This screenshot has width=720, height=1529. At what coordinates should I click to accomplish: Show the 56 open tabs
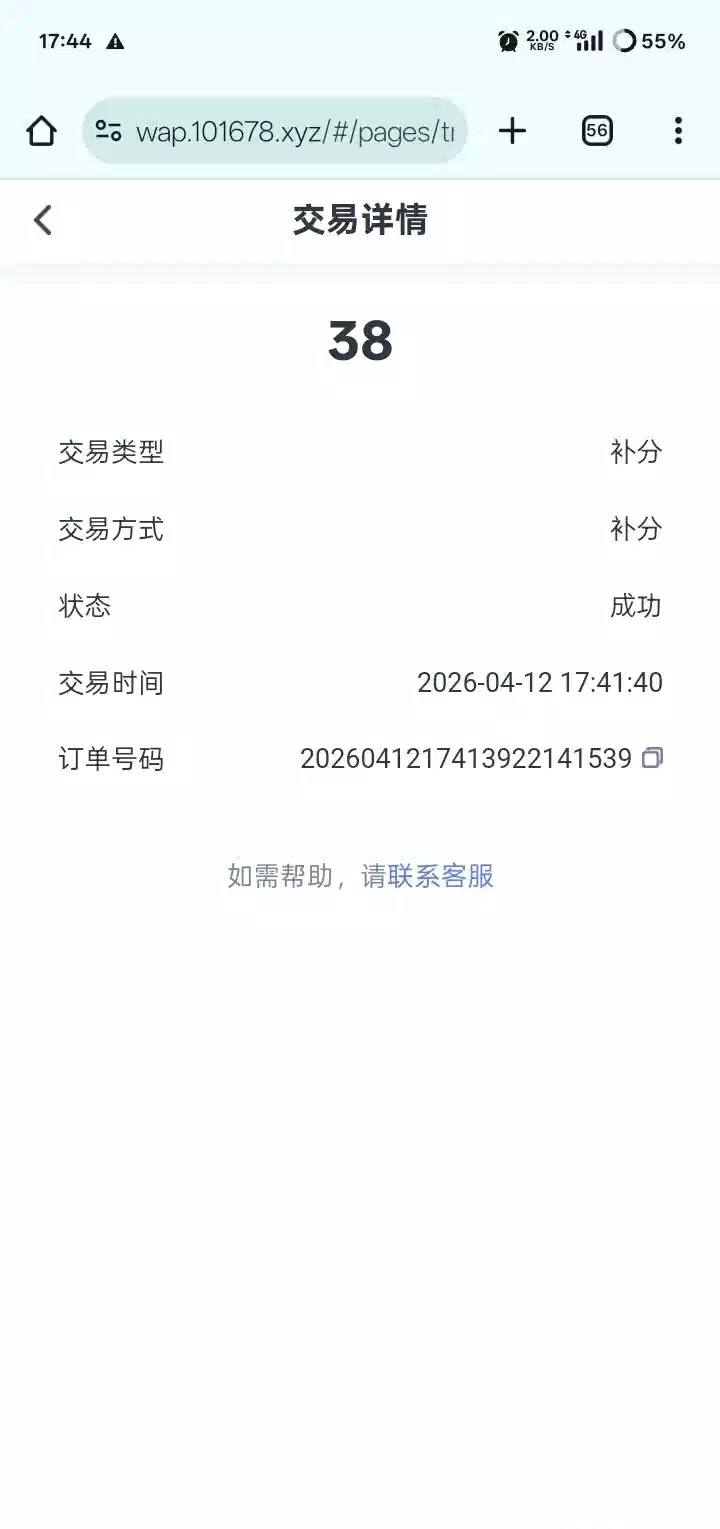pos(597,131)
